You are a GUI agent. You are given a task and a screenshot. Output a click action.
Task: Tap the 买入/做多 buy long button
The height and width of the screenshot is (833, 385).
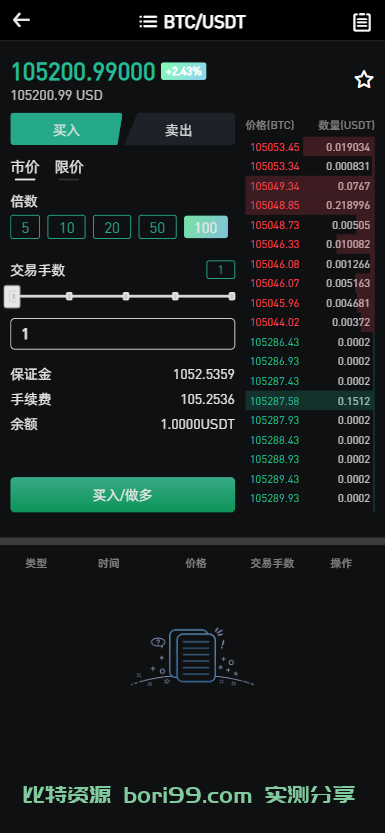pyautogui.click(x=123, y=495)
